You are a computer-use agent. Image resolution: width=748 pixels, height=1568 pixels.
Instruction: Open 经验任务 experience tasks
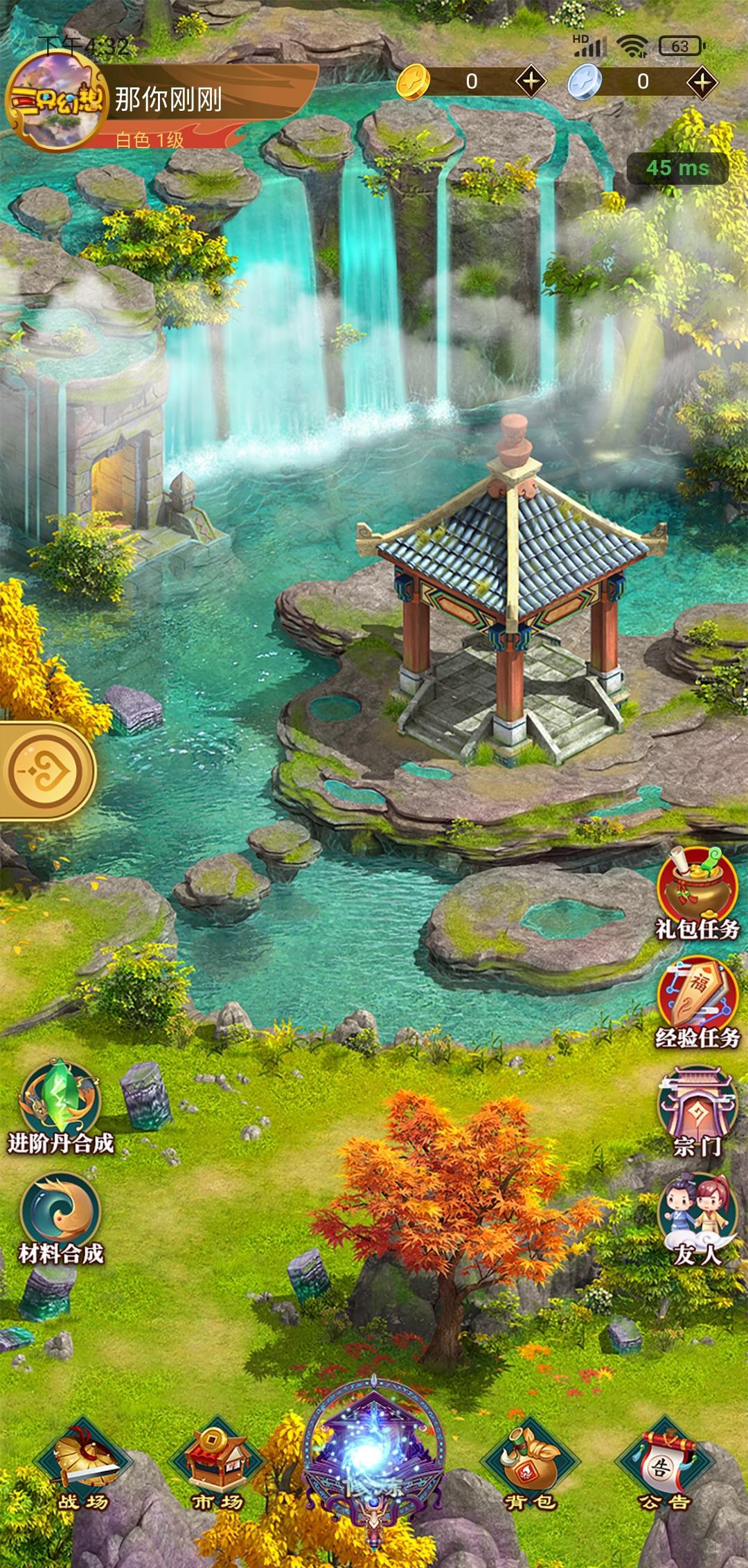(x=697, y=1002)
